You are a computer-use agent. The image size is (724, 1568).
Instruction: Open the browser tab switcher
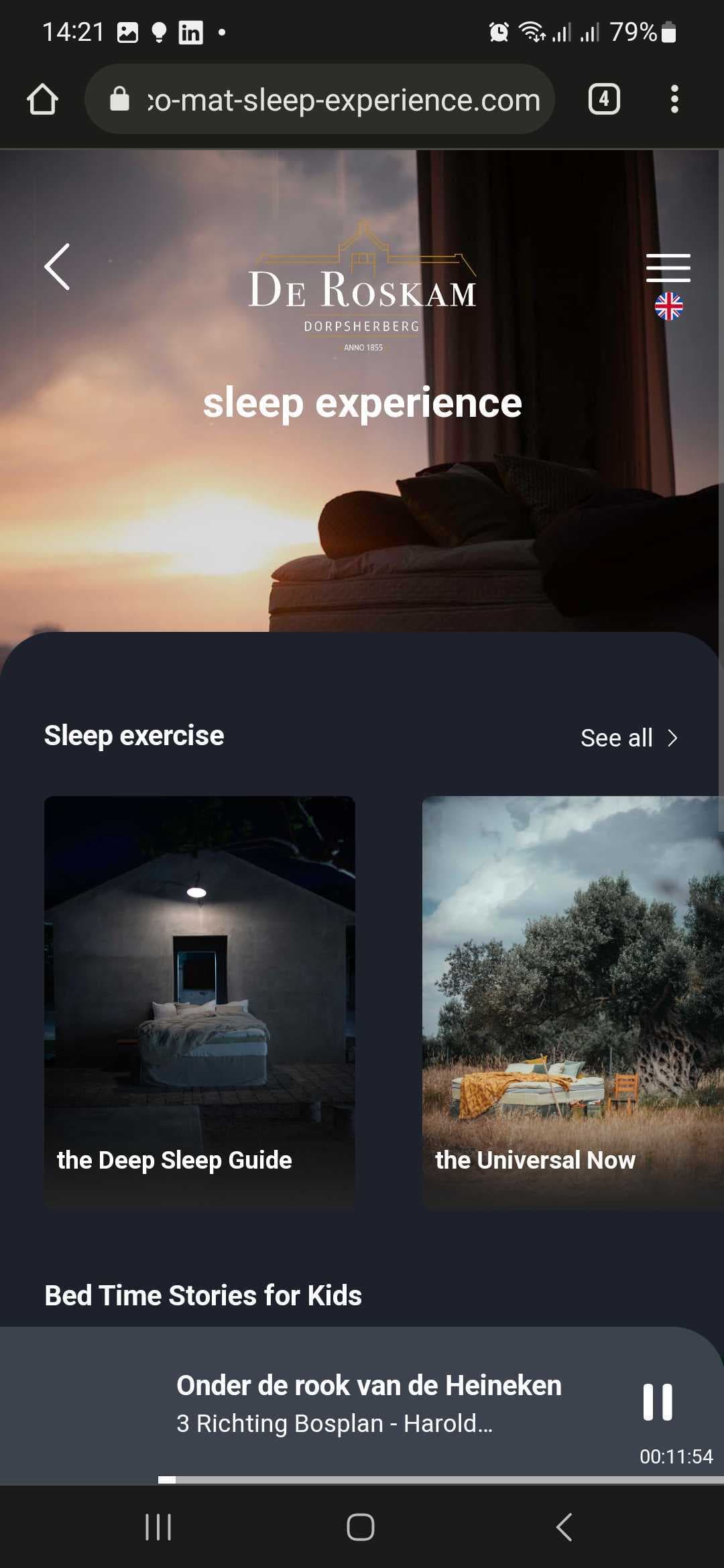tap(603, 100)
